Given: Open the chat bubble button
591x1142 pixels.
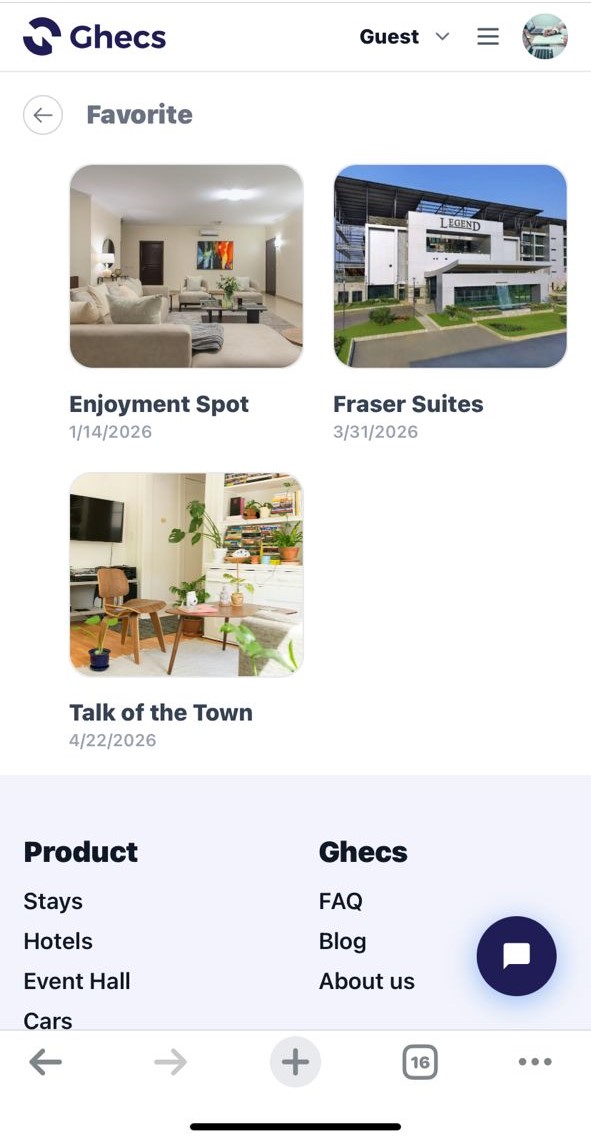Looking at the screenshot, I should coord(517,956).
